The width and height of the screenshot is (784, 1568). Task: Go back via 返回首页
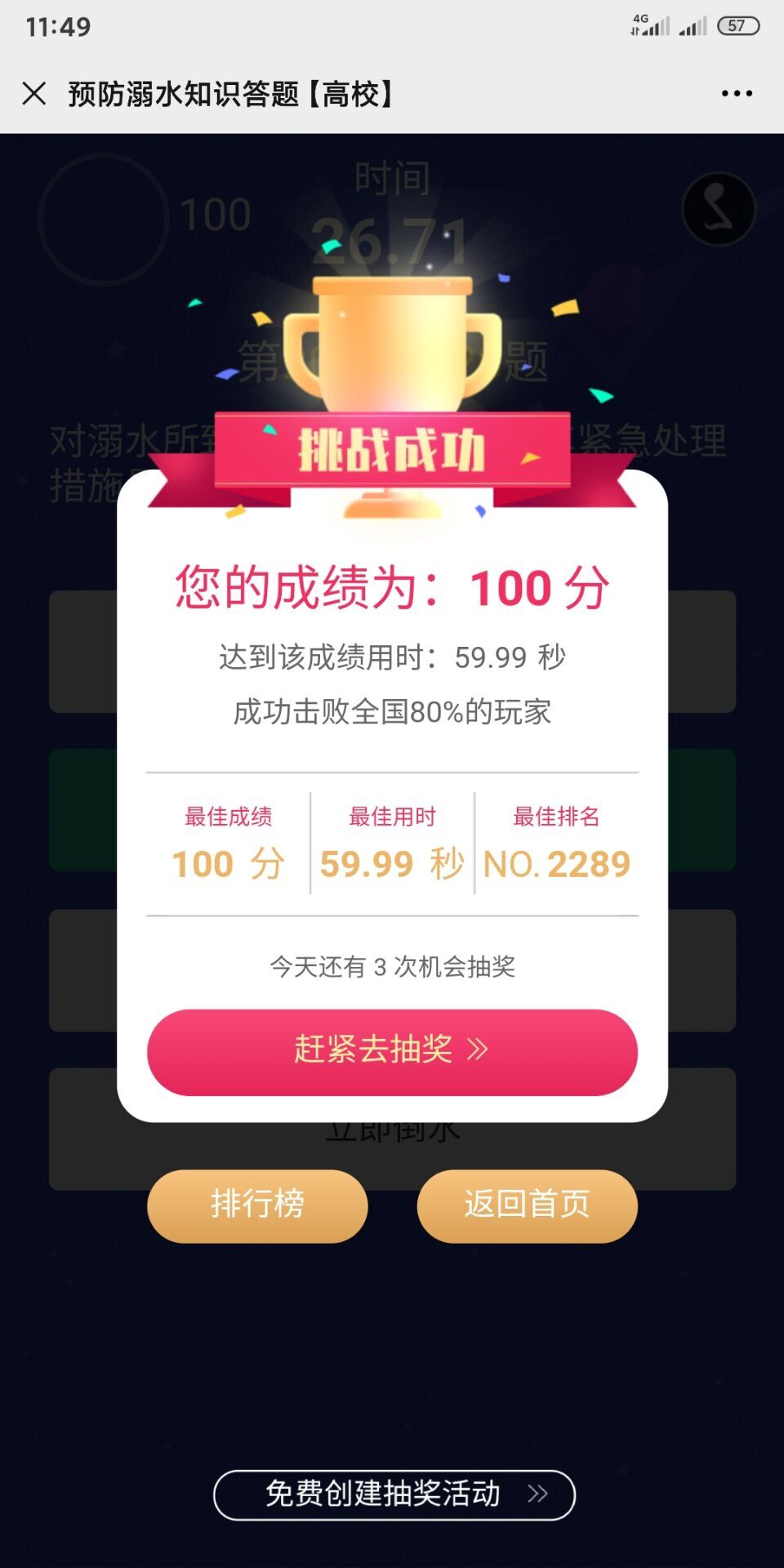pos(527,1205)
